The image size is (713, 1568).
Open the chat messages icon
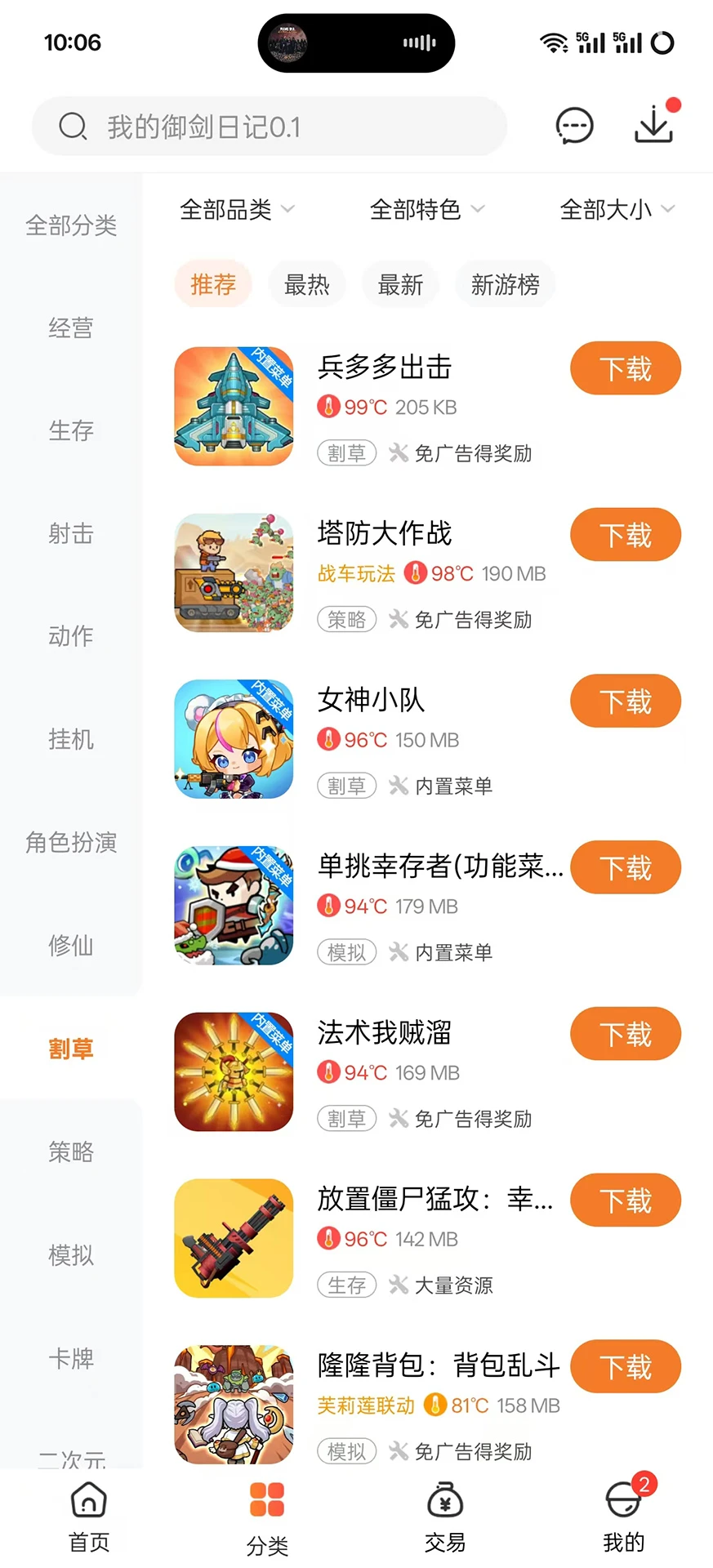(x=573, y=126)
